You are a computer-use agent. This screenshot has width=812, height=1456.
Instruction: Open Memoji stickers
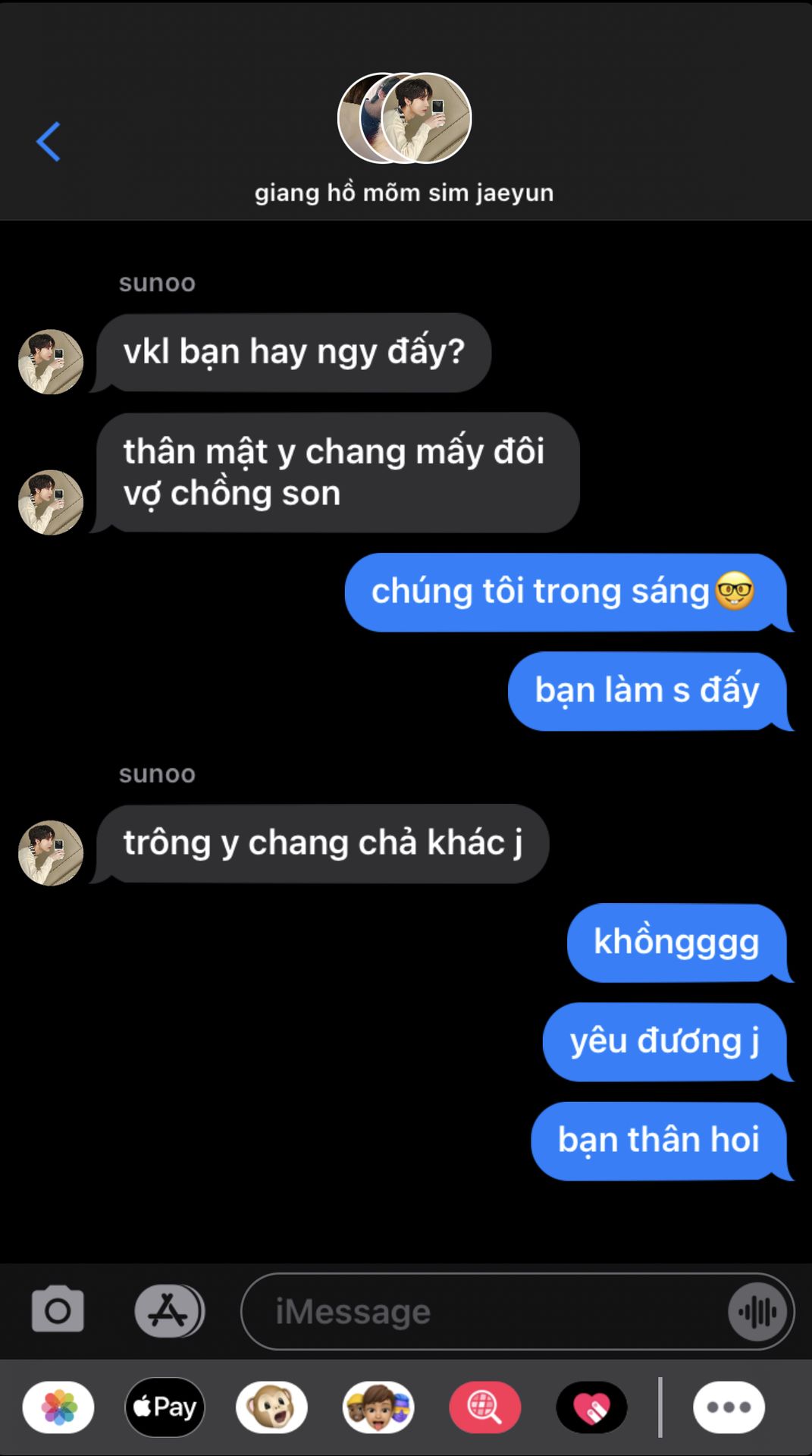point(378,1407)
